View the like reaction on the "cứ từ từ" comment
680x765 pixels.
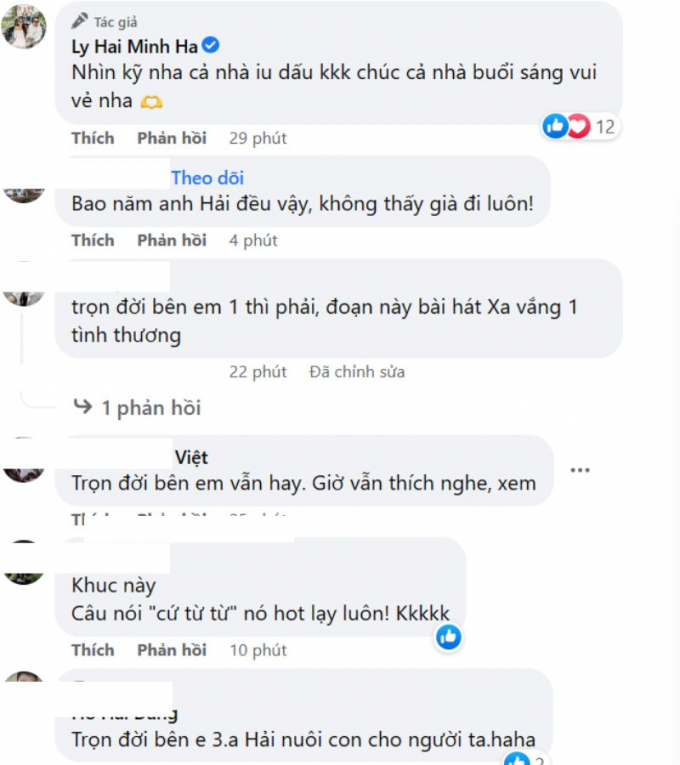[448, 637]
